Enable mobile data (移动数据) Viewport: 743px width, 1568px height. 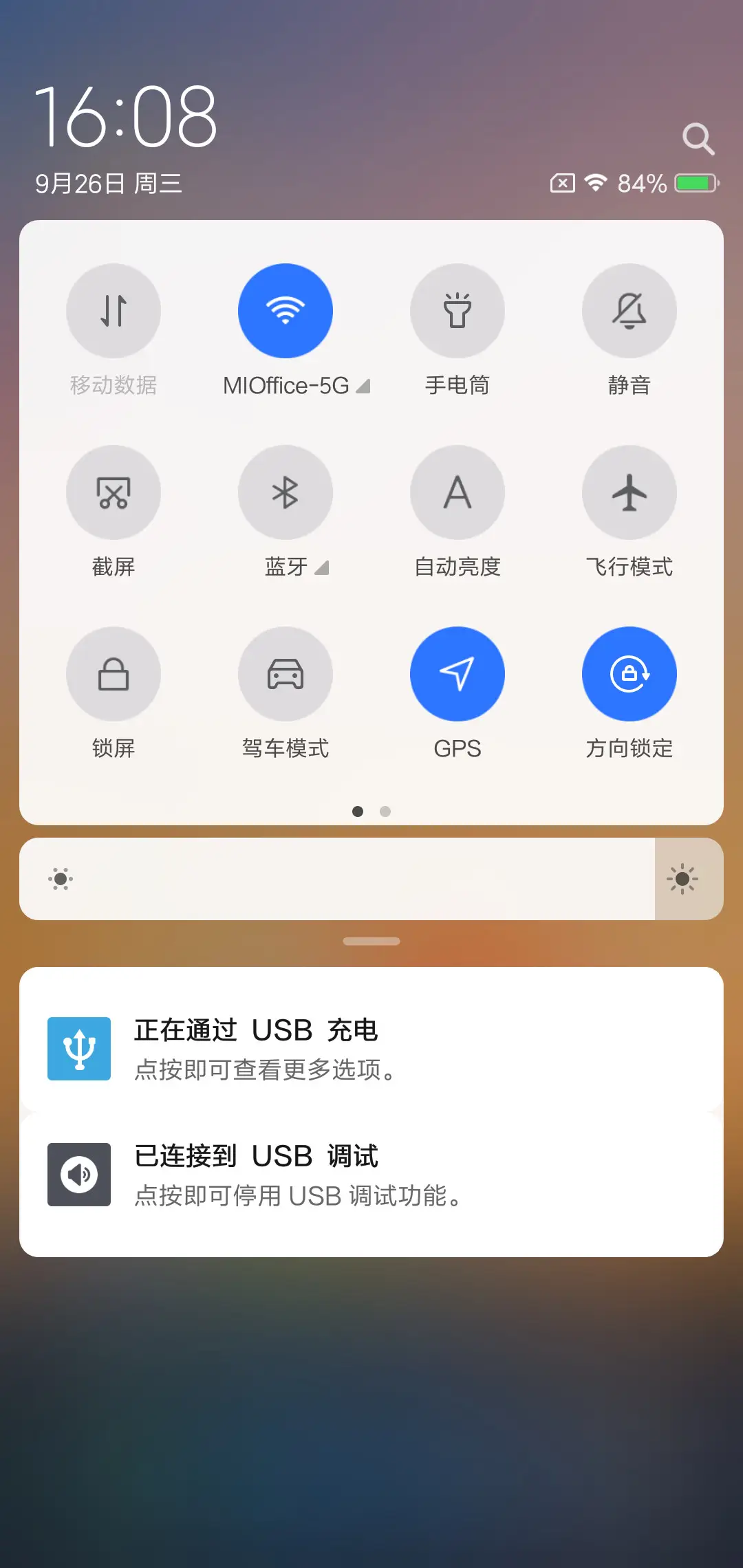click(114, 311)
